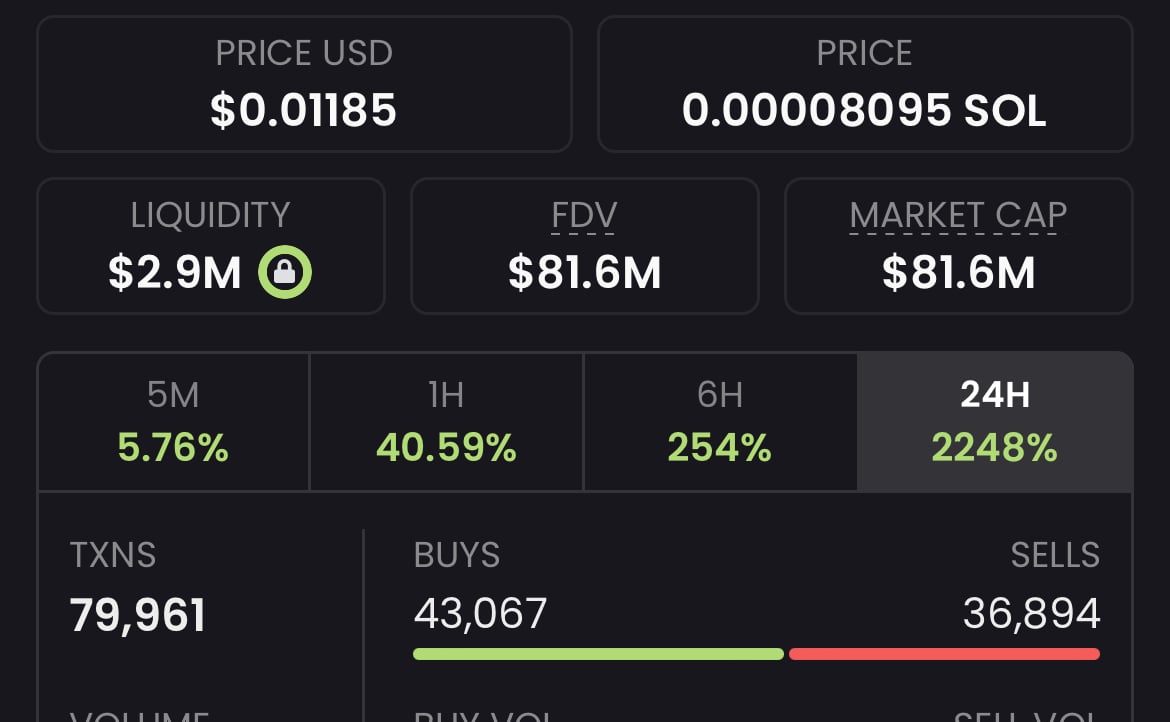Select the 1H price change tab
Image resolution: width=1170 pixels, height=722 pixels.
(x=446, y=421)
